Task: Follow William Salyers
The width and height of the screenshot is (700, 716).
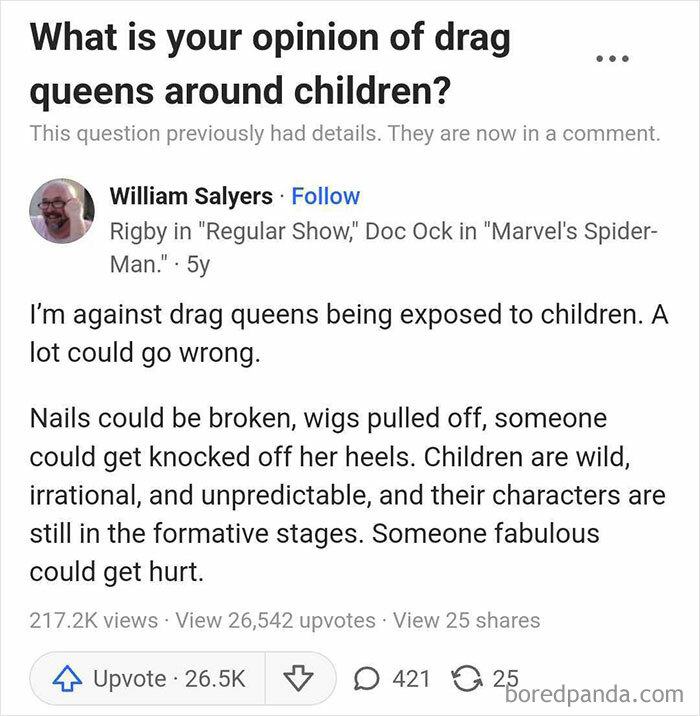Action: pos(325,196)
